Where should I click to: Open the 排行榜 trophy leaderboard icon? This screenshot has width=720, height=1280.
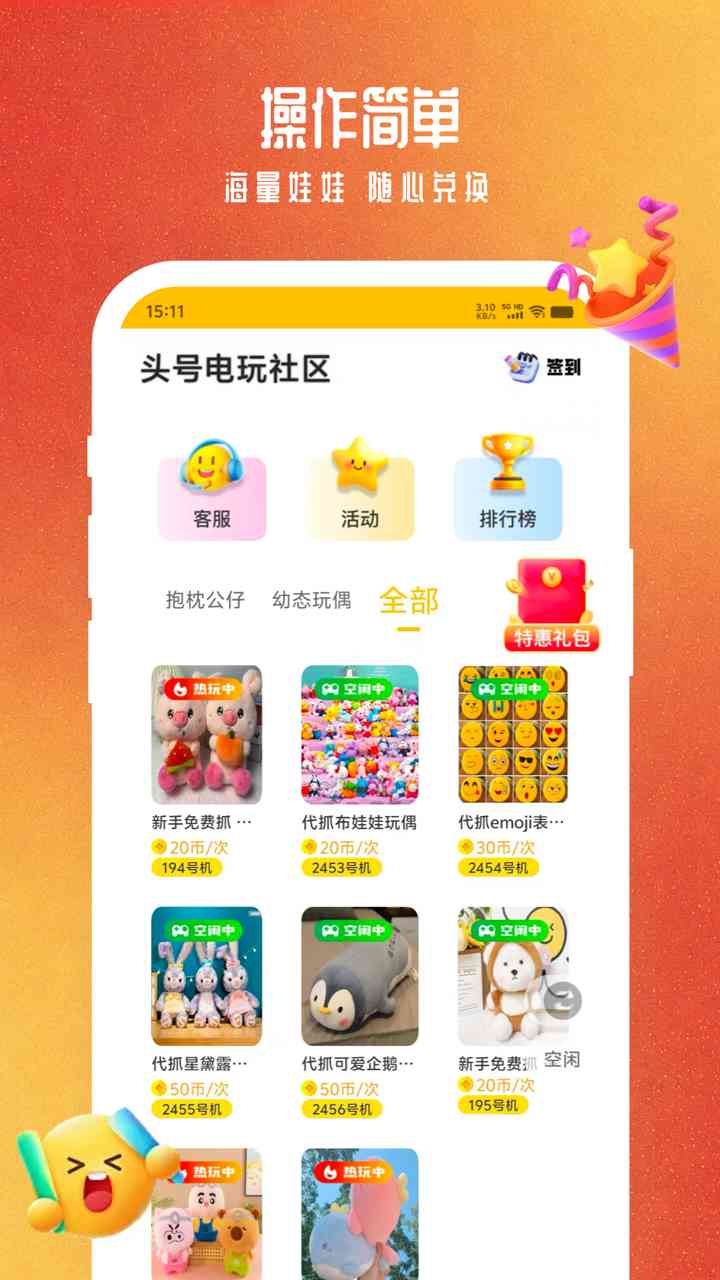[508, 460]
